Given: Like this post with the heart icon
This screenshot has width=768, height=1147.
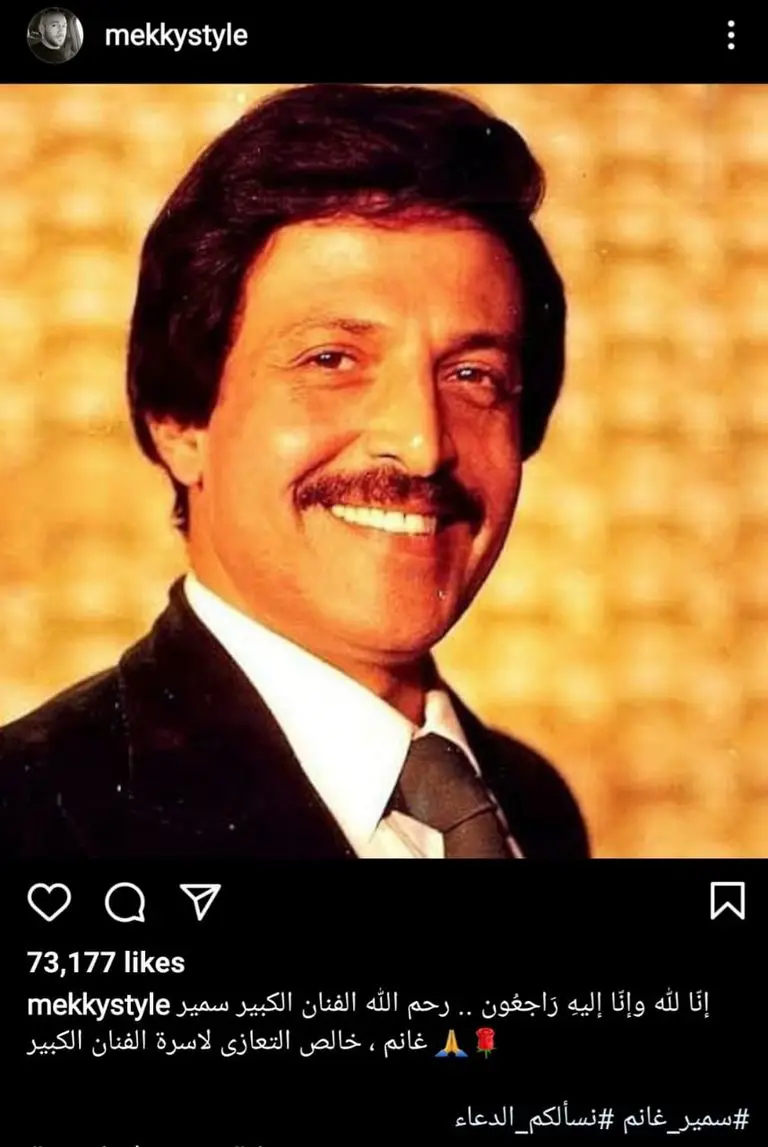Looking at the screenshot, I should coord(49,903).
